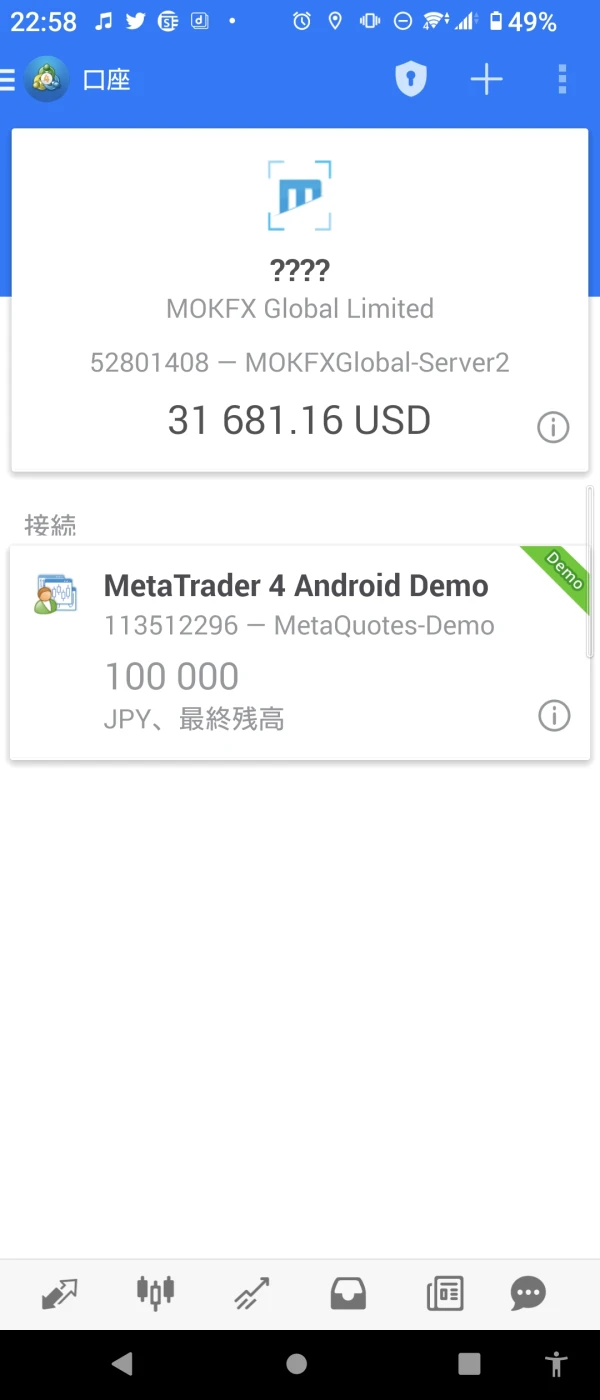600x1400 pixels.
Task: Open the History inbox tab
Action: coord(348,1294)
